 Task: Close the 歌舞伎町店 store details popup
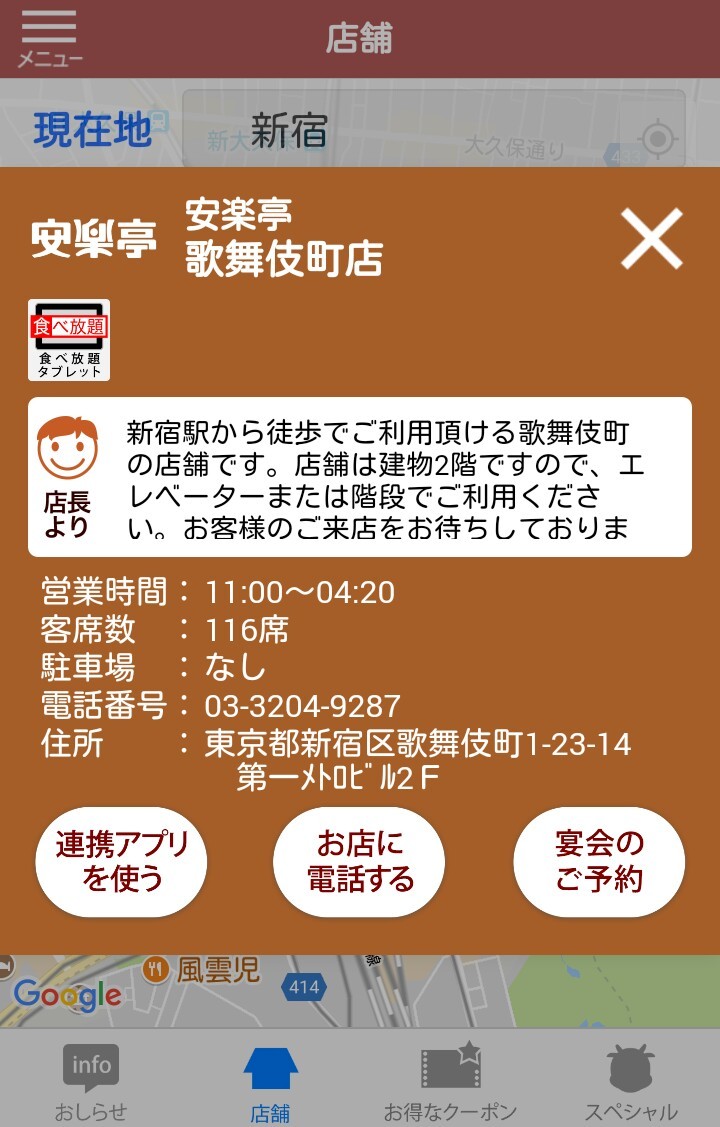[x=651, y=239]
